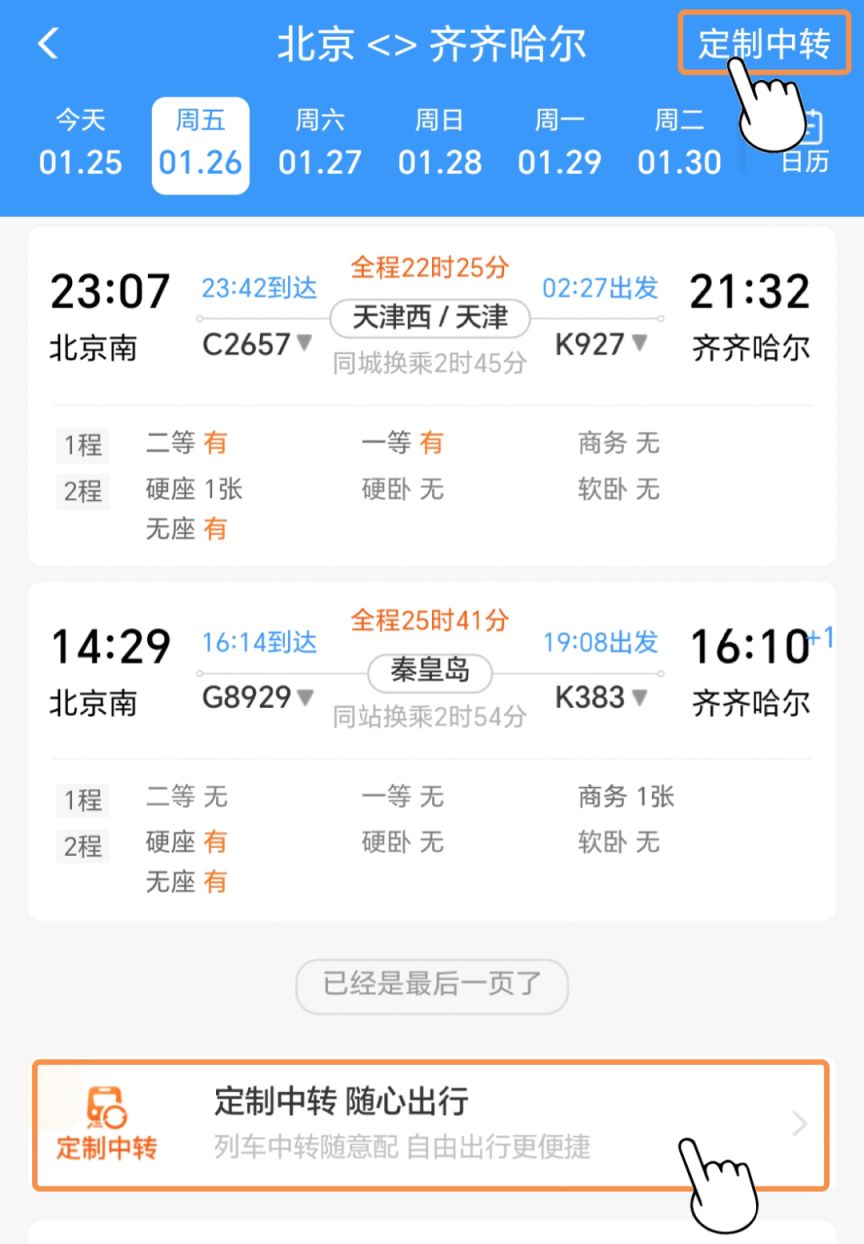Image resolution: width=864 pixels, height=1244 pixels.
Task: Go back to the previous page
Action: 48,45
